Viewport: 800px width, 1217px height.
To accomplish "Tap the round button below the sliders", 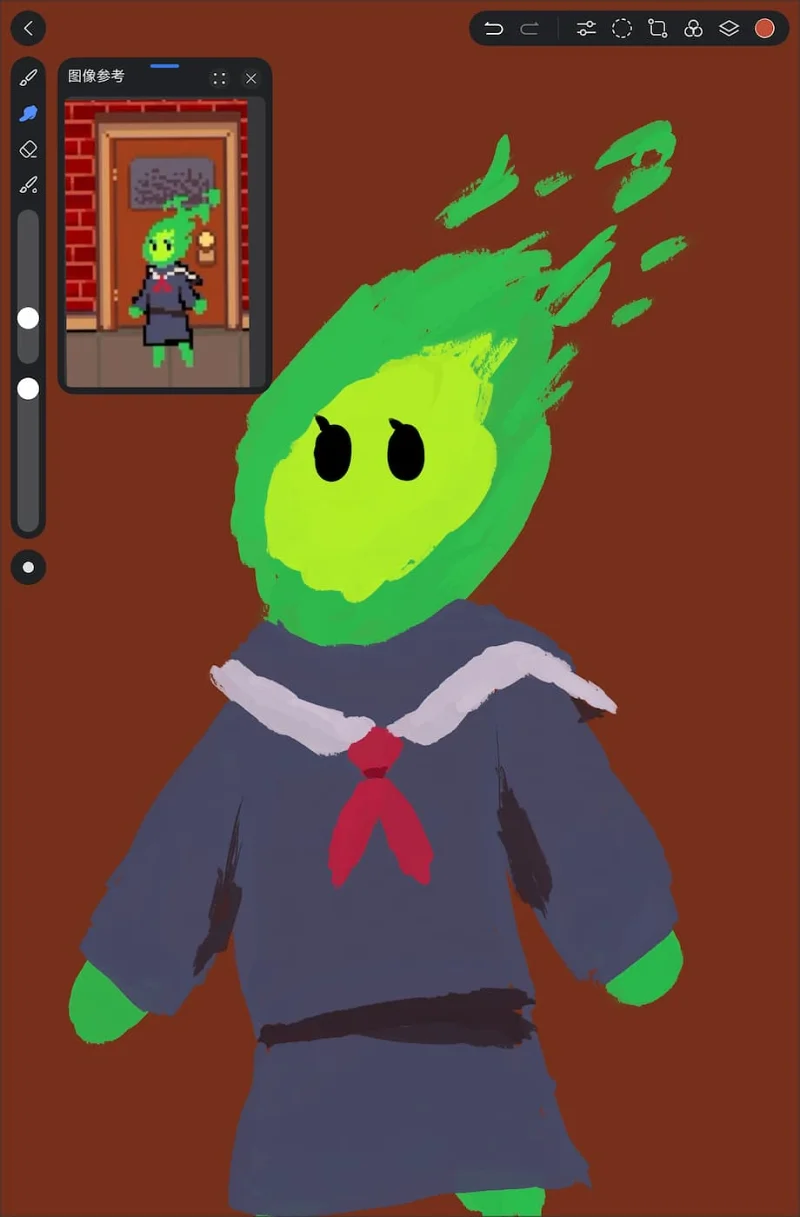I will (28, 567).
